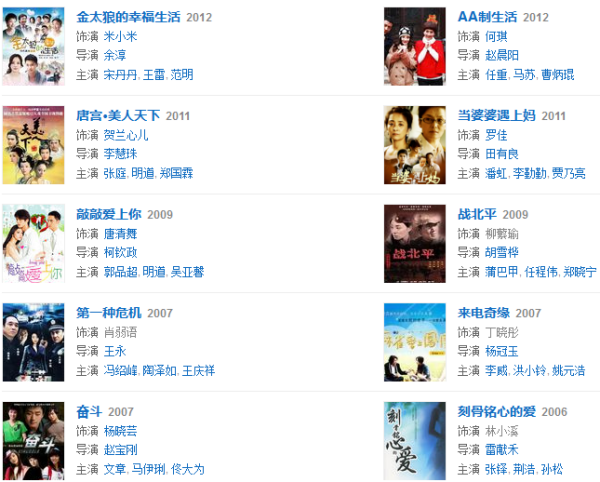Open the 刻骨铭心的爱 title link

pyautogui.click(x=498, y=411)
